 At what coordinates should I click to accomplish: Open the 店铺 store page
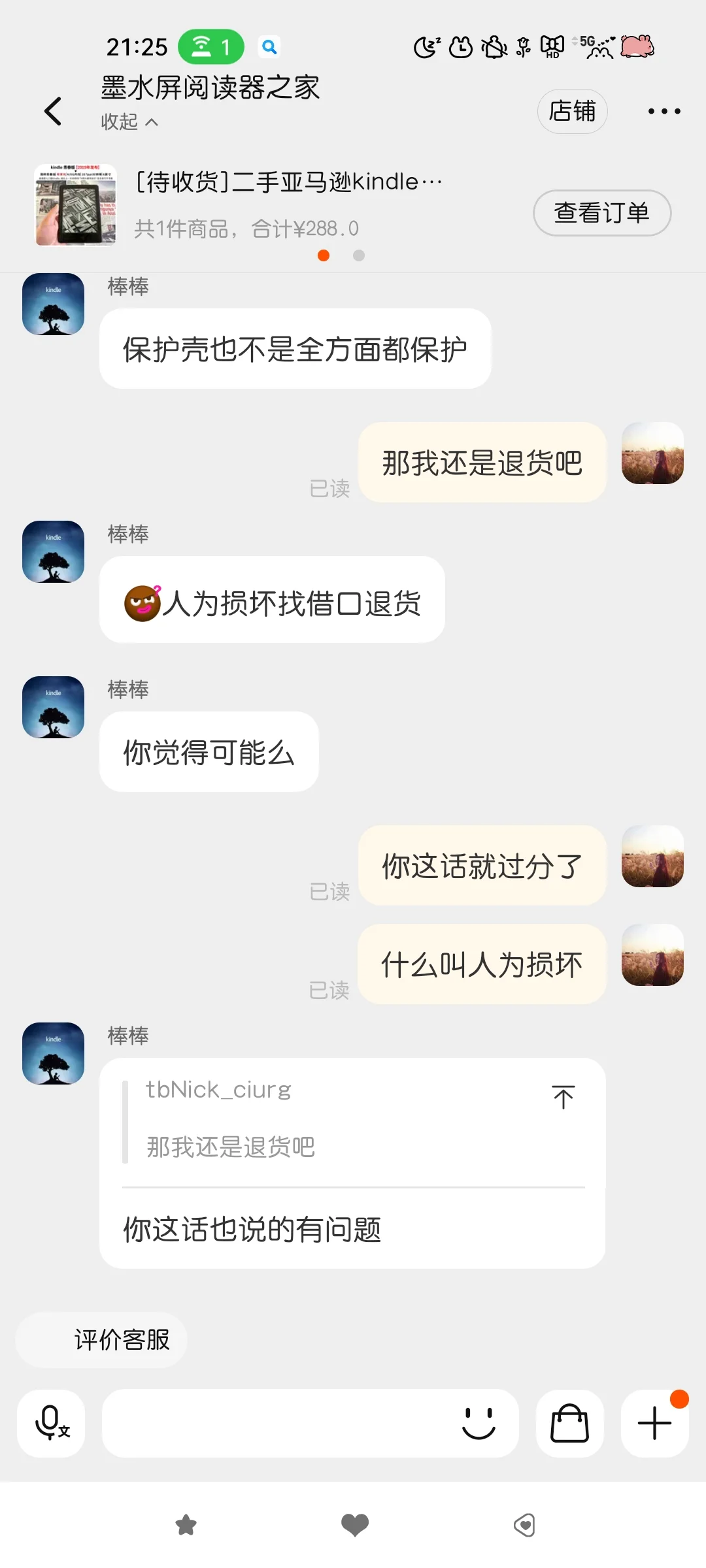point(572,111)
